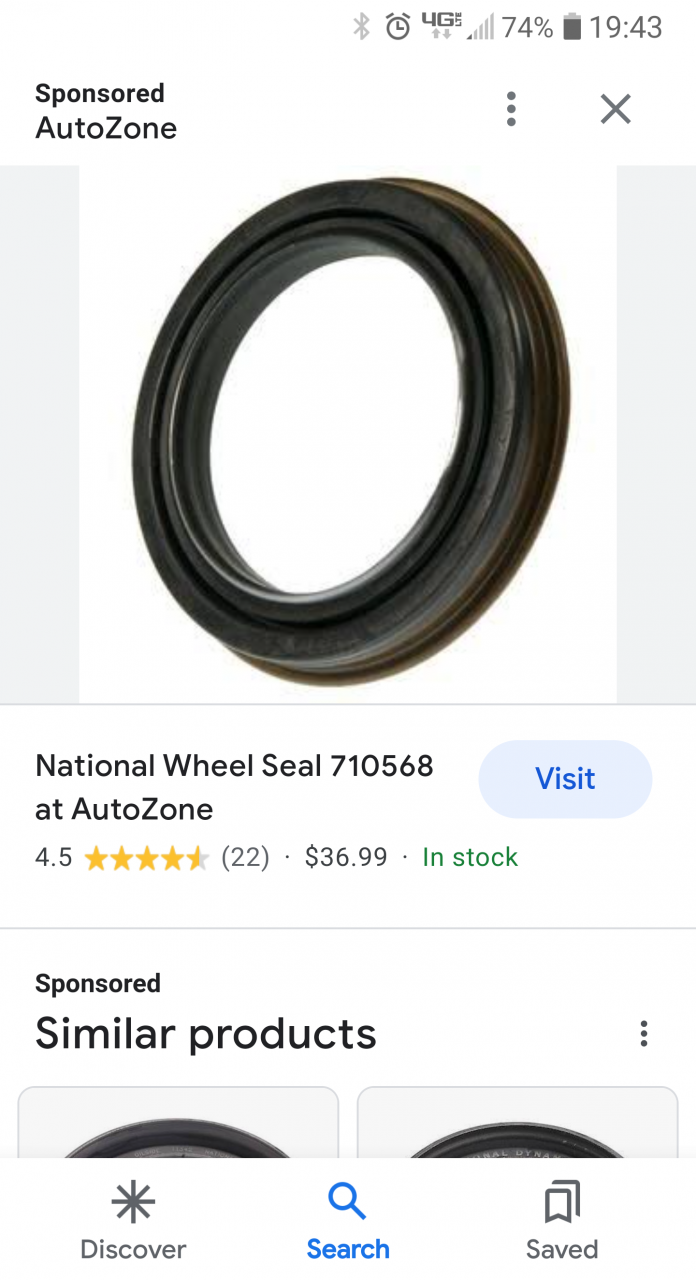Switch to the Discover tab
Screen dimensions: 696x1280
click(x=133, y=1220)
